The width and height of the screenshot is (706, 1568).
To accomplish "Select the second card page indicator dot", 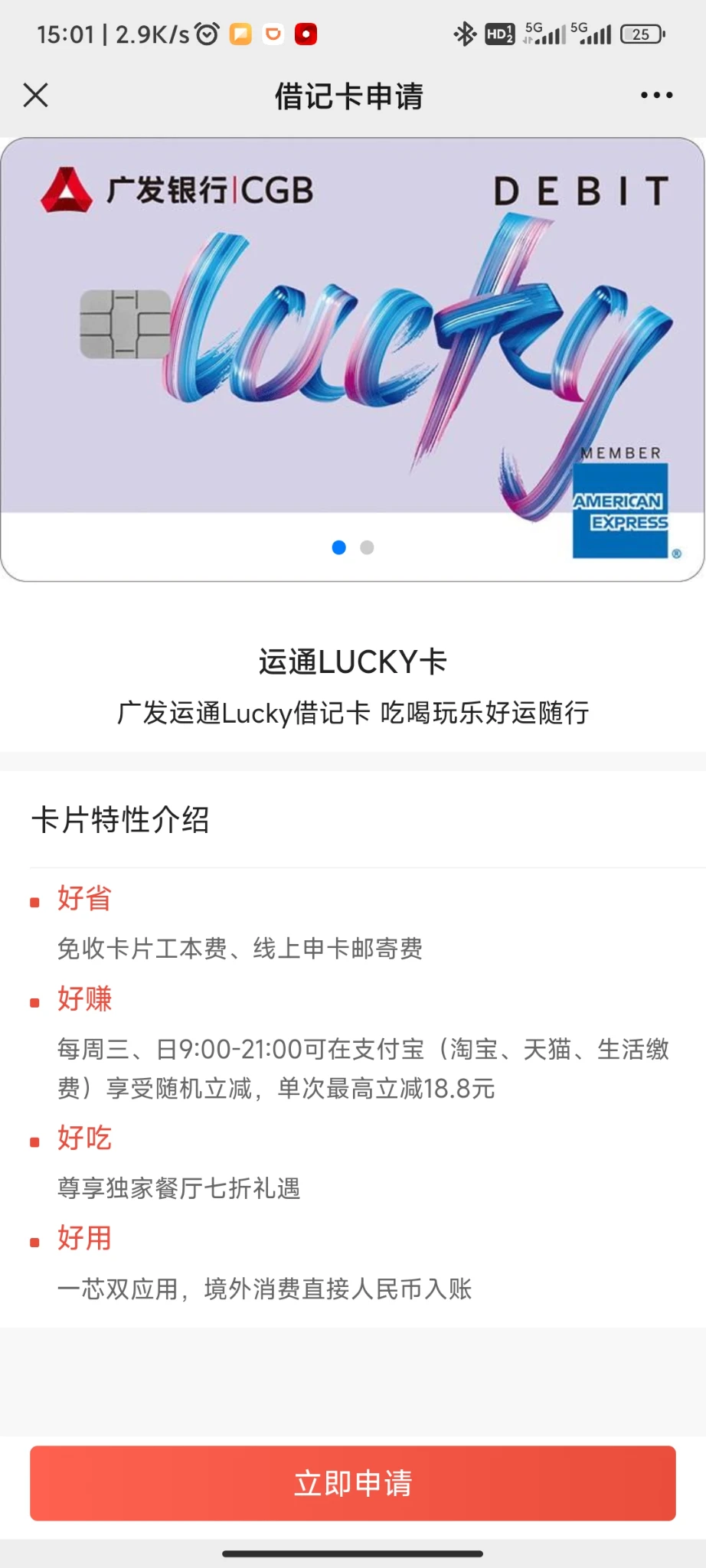I will pos(368,547).
